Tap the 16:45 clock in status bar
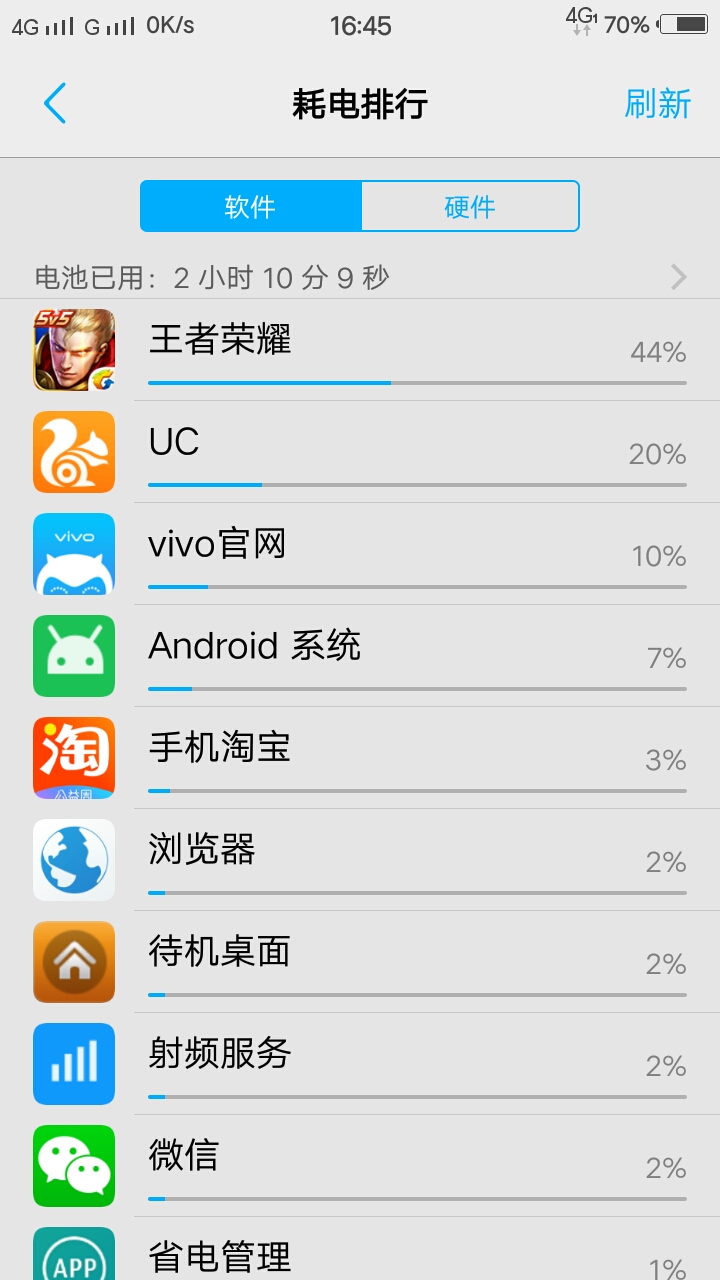This screenshot has width=720, height=1280. 362,25
